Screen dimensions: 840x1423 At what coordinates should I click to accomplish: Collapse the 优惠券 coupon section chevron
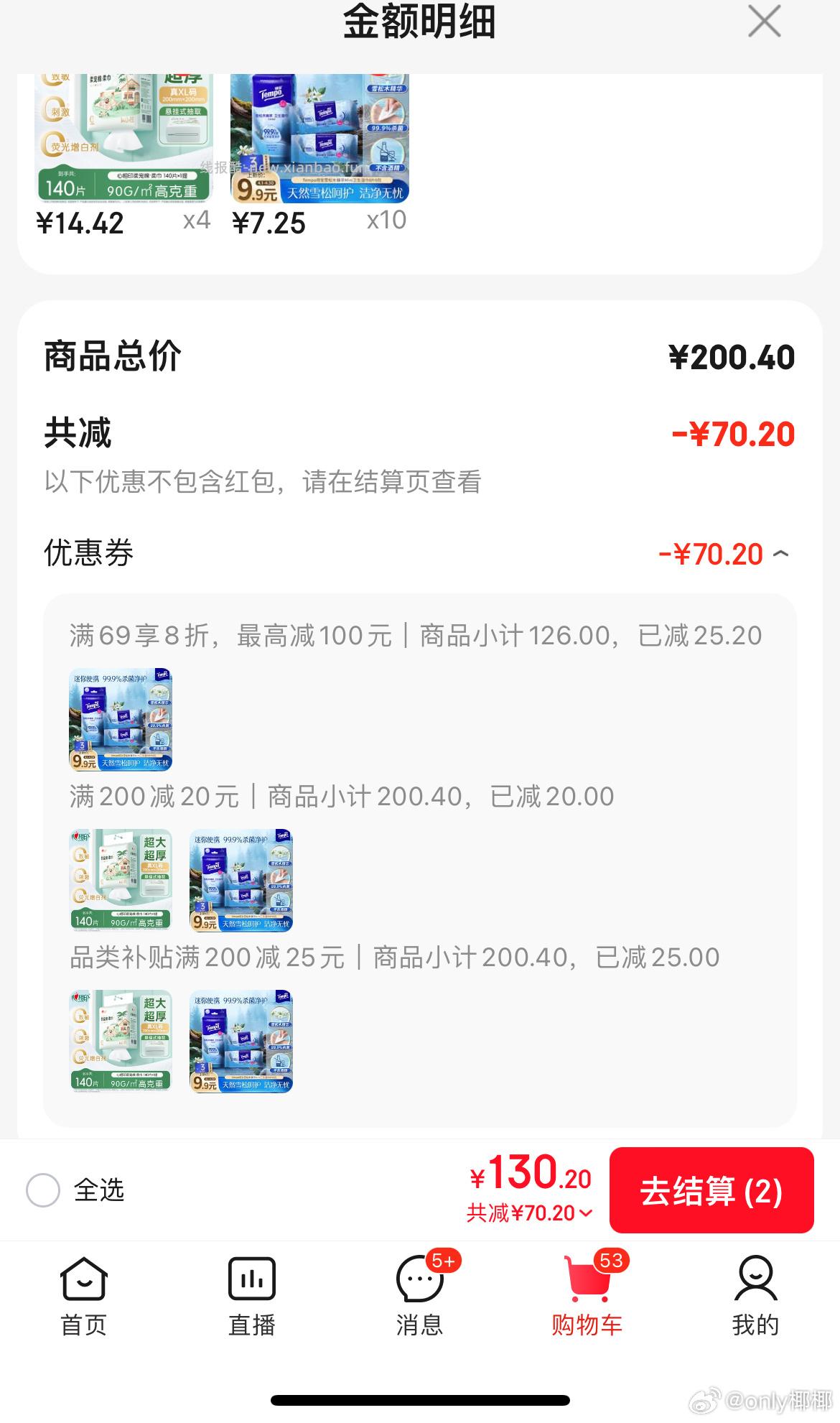782,554
